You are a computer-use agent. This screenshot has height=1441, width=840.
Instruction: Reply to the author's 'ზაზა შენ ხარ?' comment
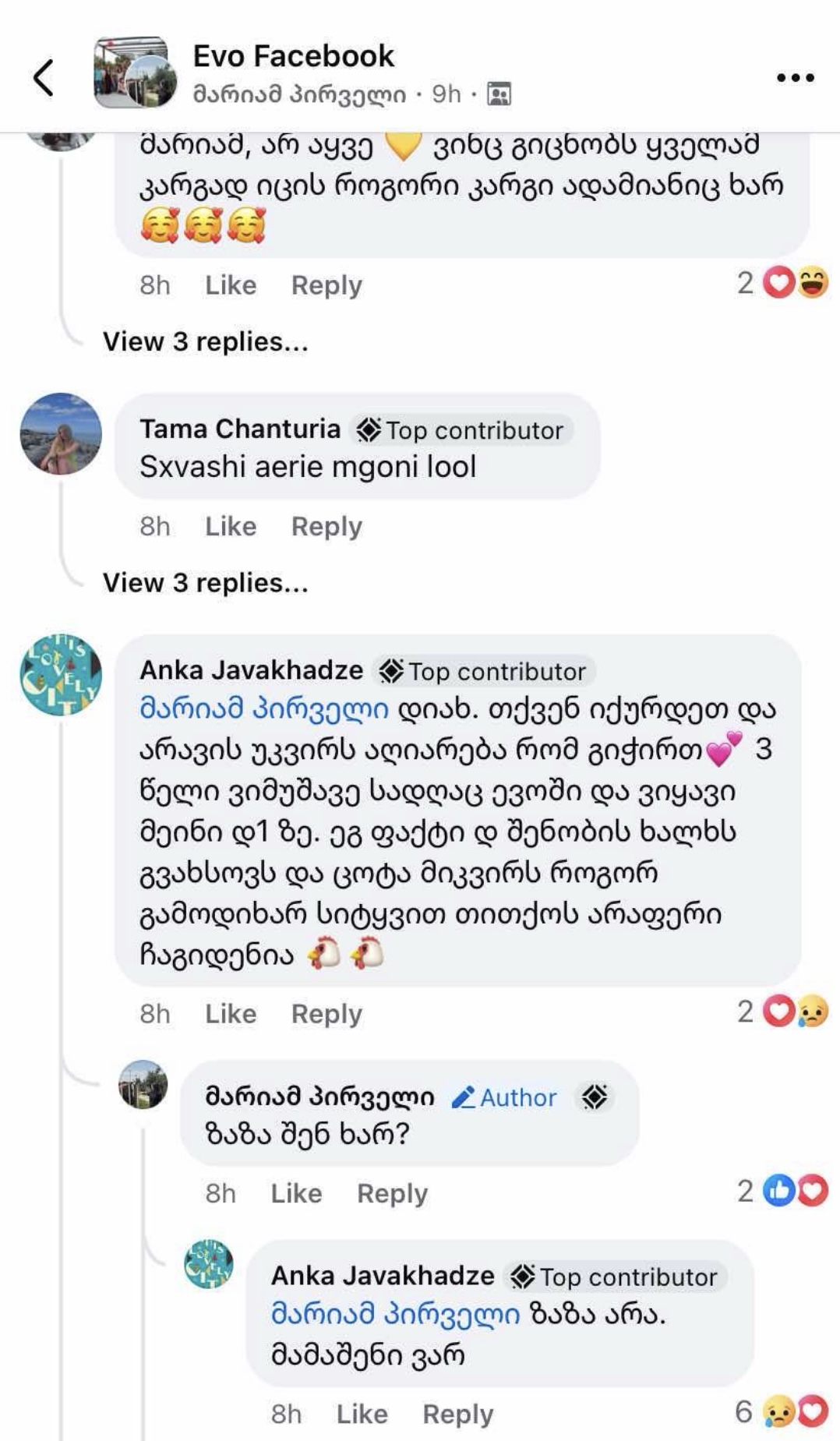pyautogui.click(x=392, y=1193)
